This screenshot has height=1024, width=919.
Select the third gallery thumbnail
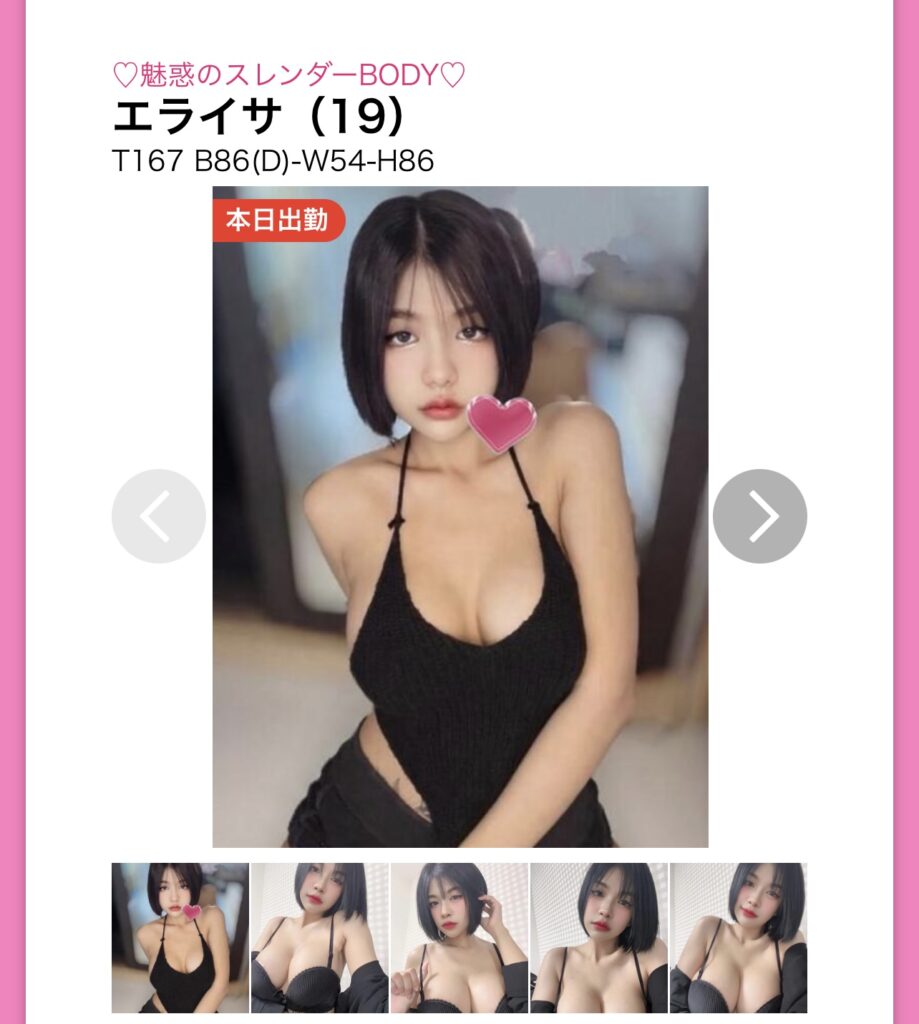click(x=459, y=938)
